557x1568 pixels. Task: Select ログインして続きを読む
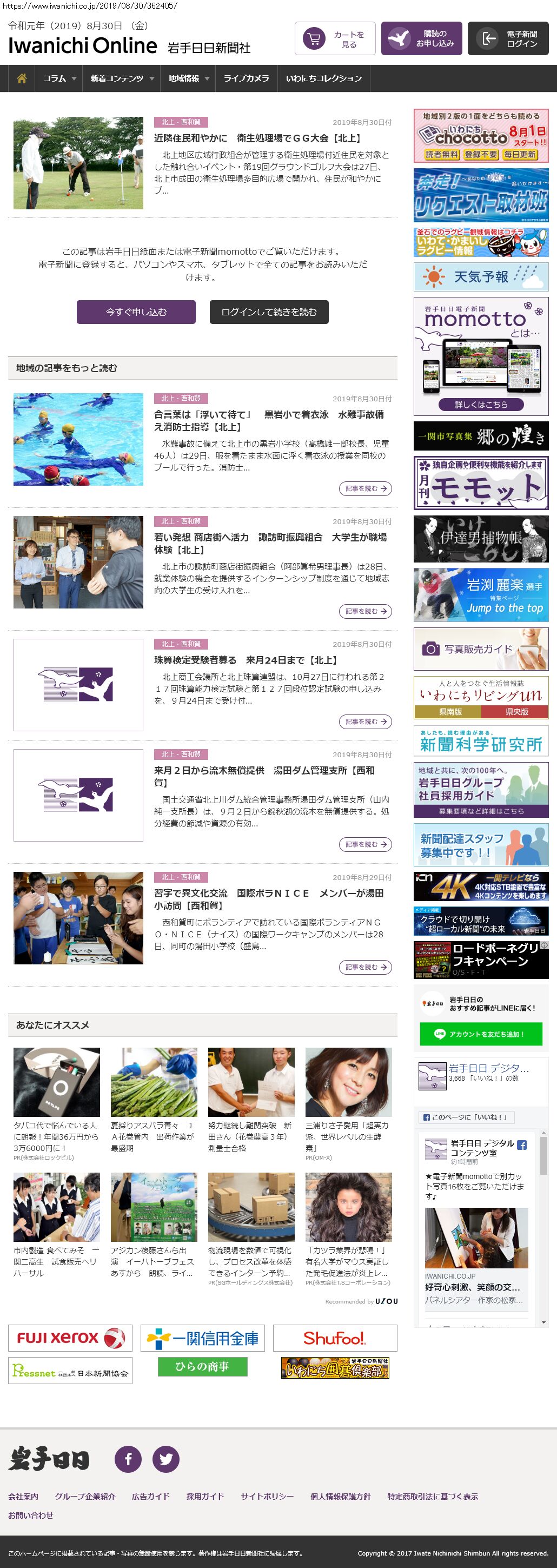click(268, 312)
